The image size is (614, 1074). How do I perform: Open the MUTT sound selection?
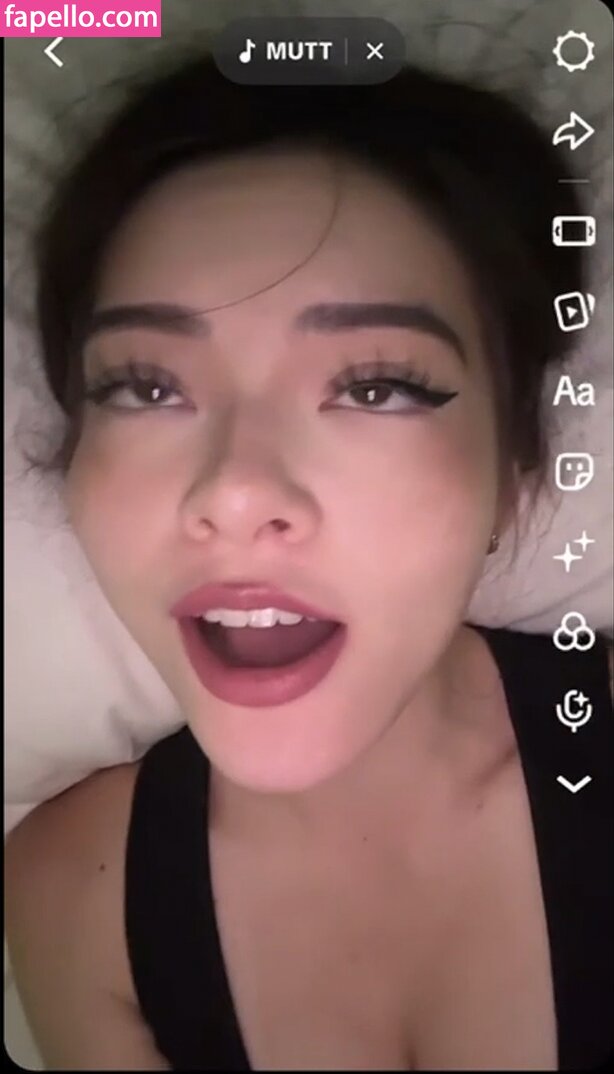point(286,51)
